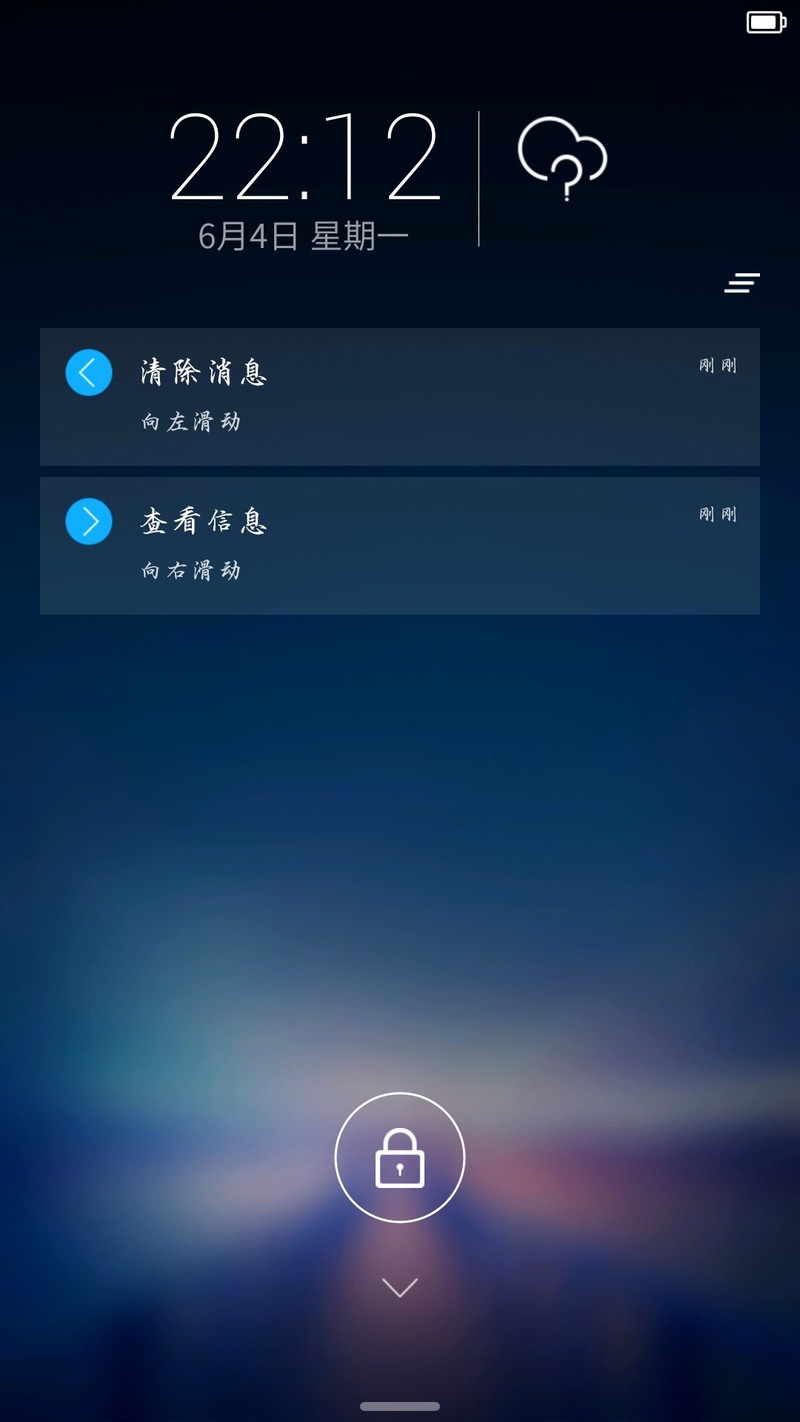The height and width of the screenshot is (1422, 800).
Task: Open the 查看信息 notification card
Action: (x=400, y=546)
